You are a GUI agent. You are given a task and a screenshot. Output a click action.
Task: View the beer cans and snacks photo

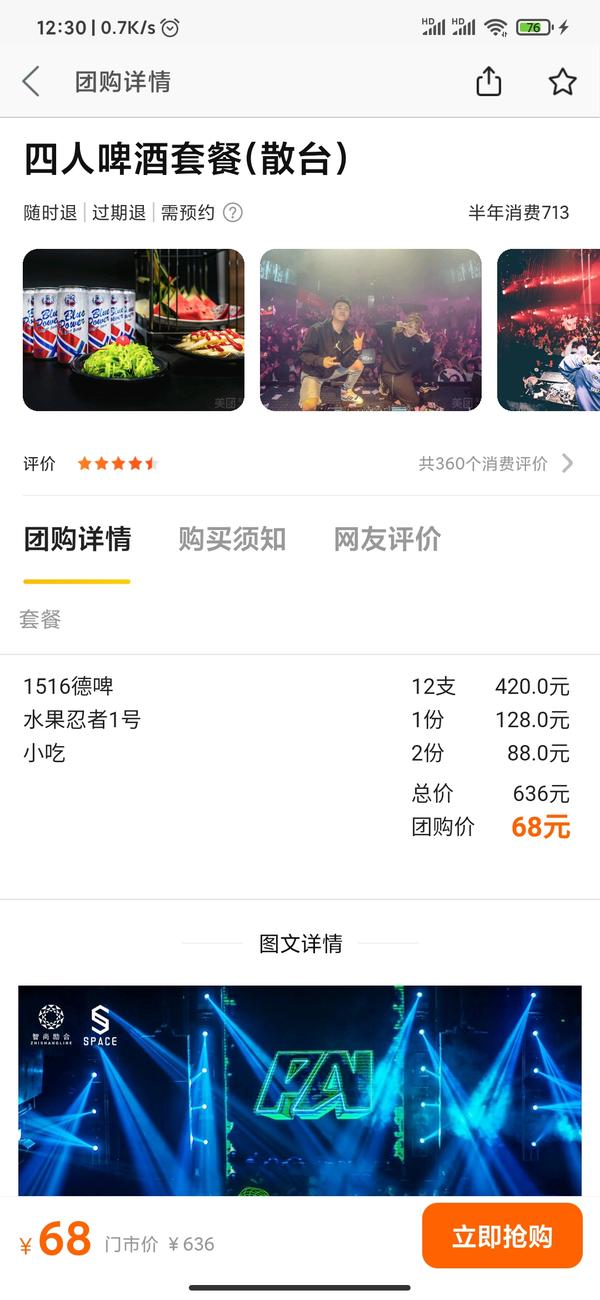point(133,330)
